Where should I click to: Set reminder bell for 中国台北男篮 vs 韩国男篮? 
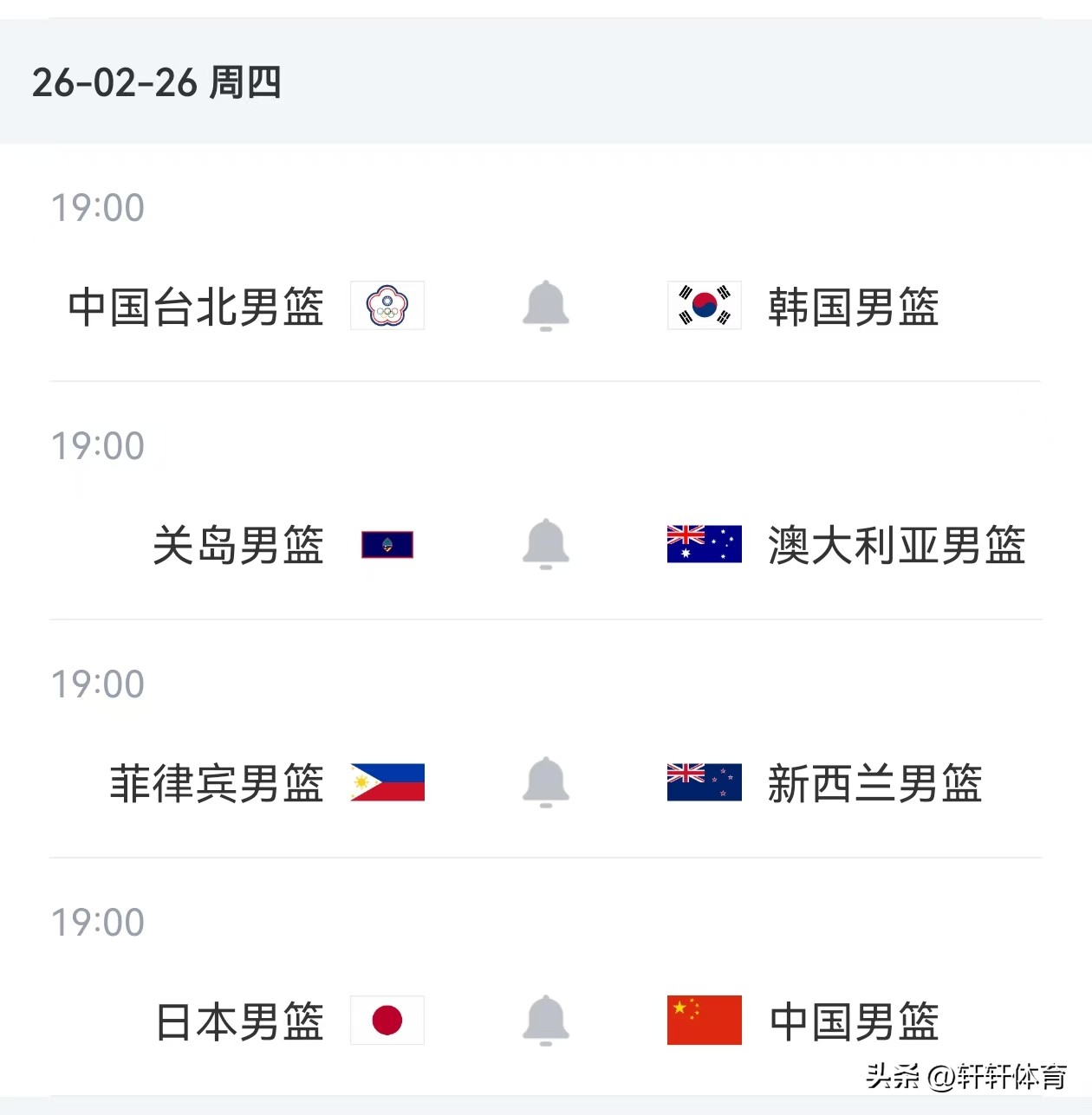(x=546, y=305)
